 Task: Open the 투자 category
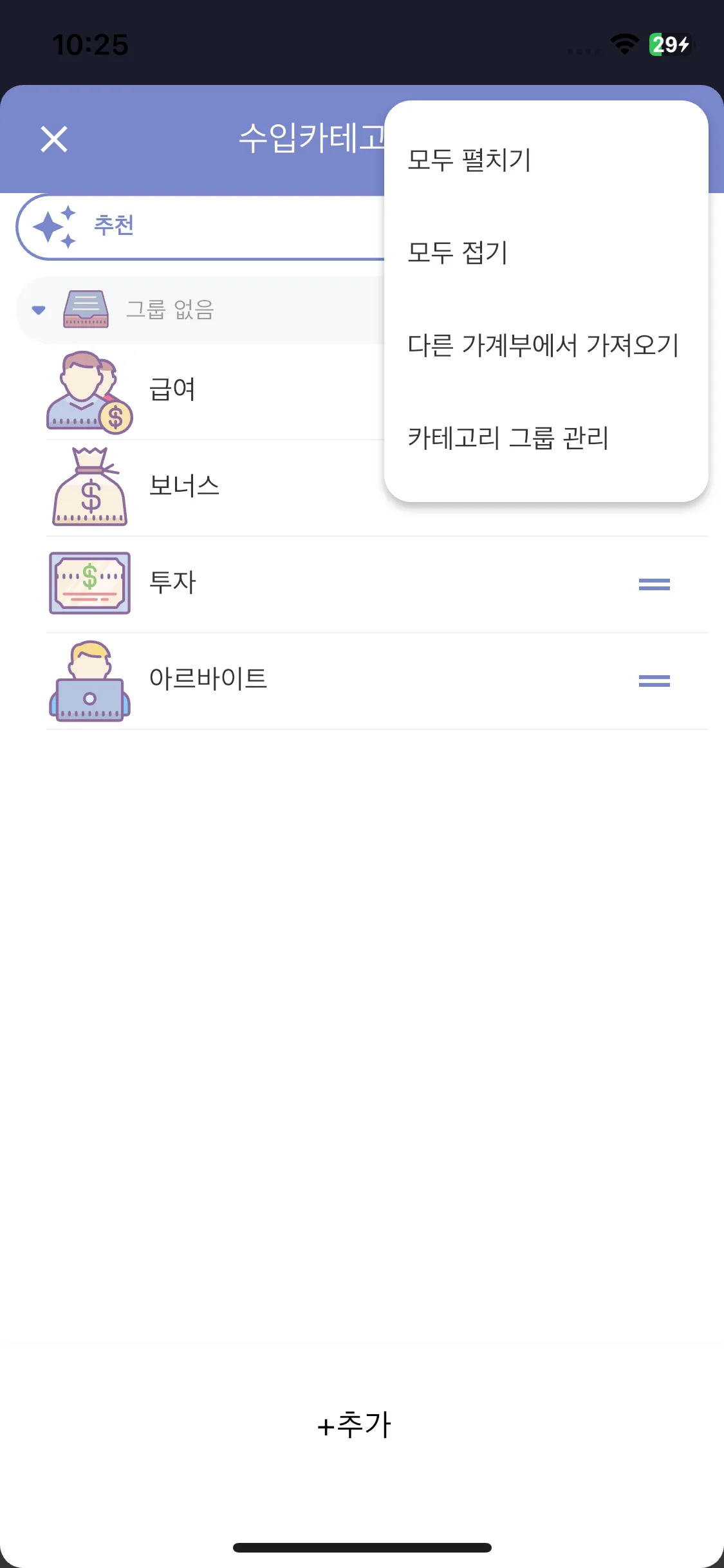pyautogui.click(x=172, y=583)
